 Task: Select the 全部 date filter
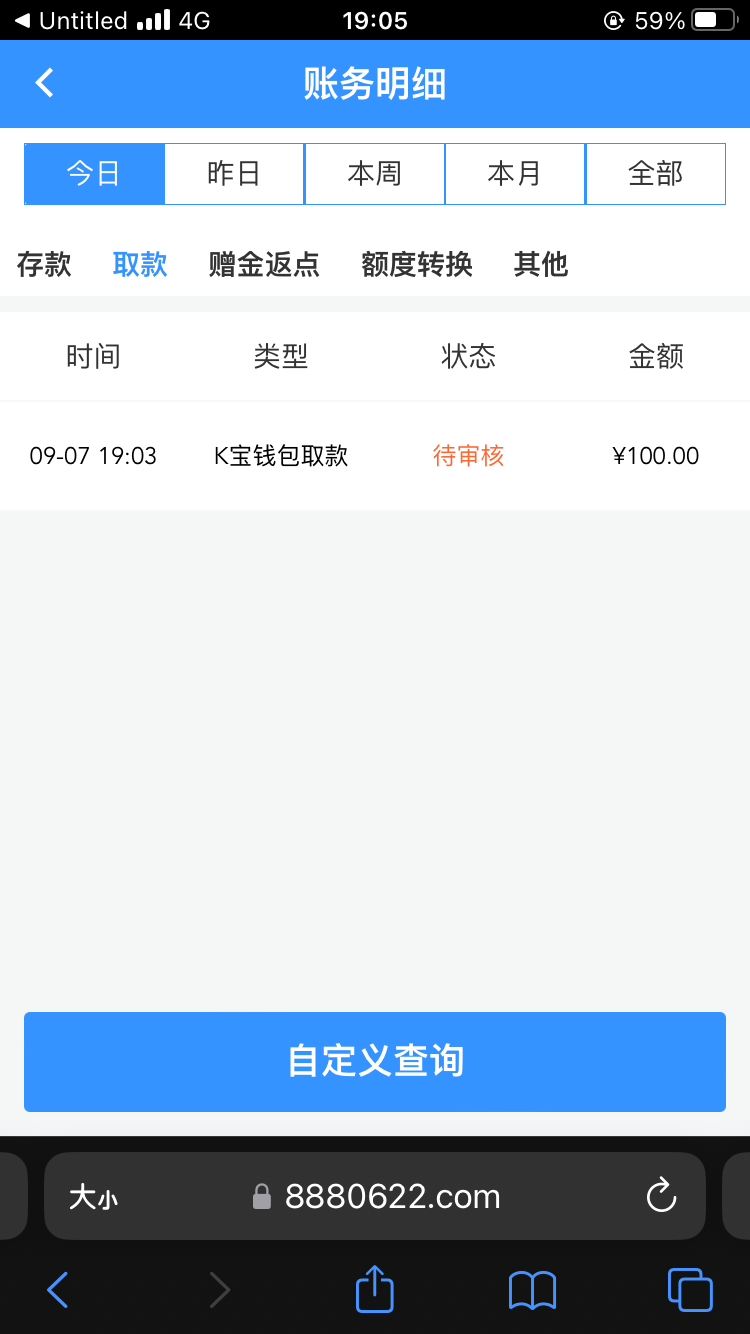point(655,174)
